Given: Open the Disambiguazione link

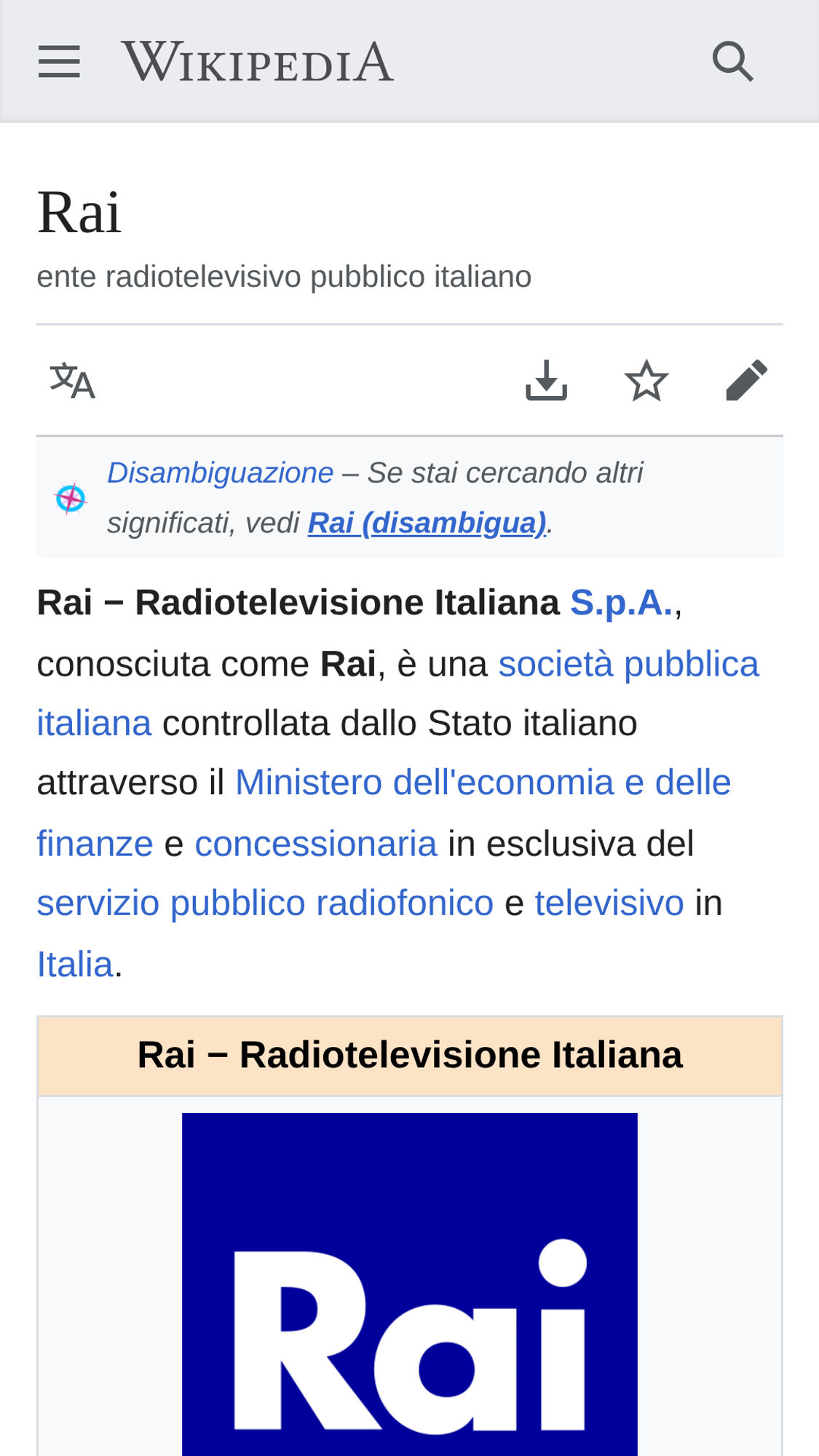Looking at the screenshot, I should tap(220, 472).
